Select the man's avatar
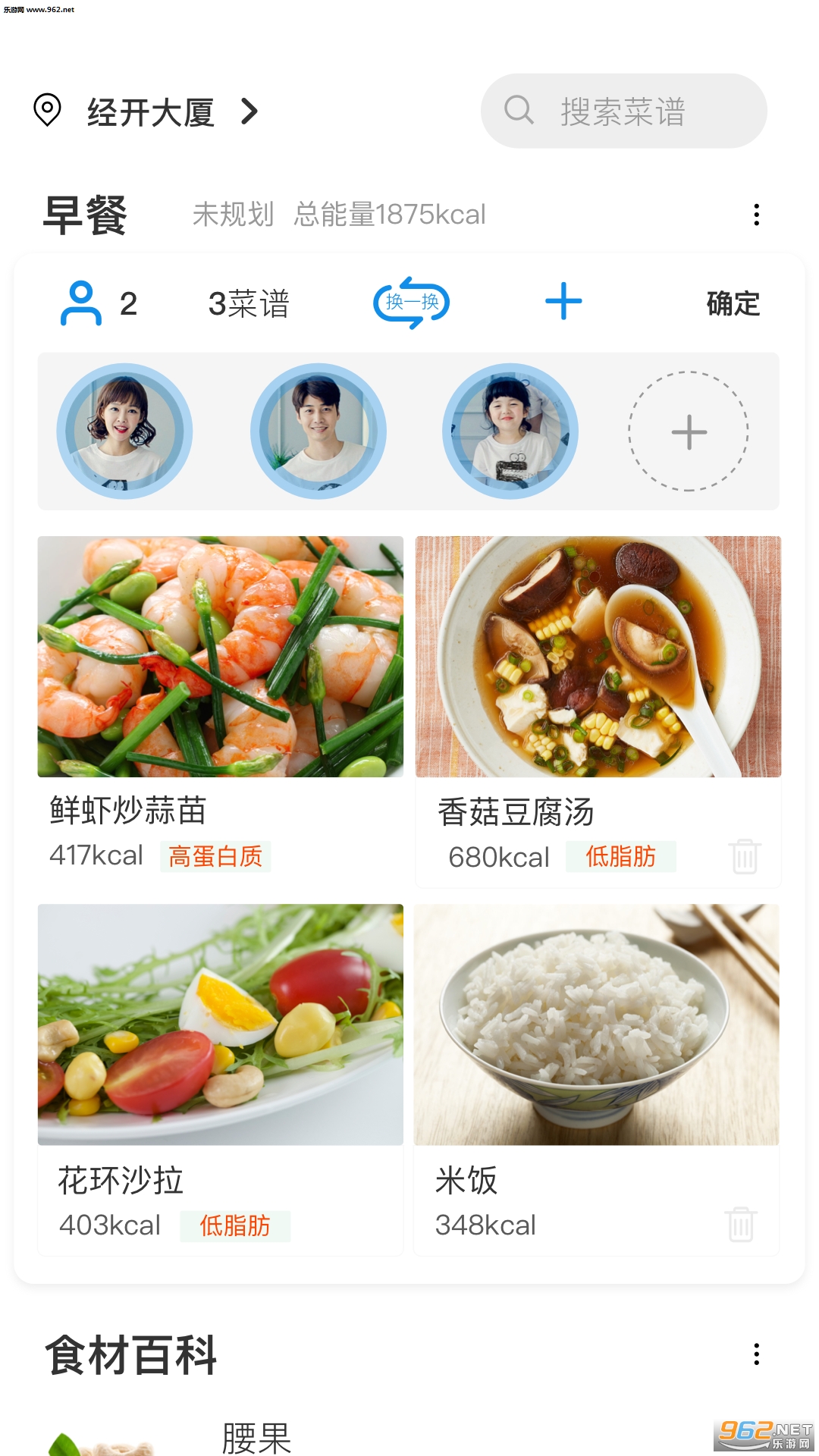819x1456 pixels. (318, 431)
